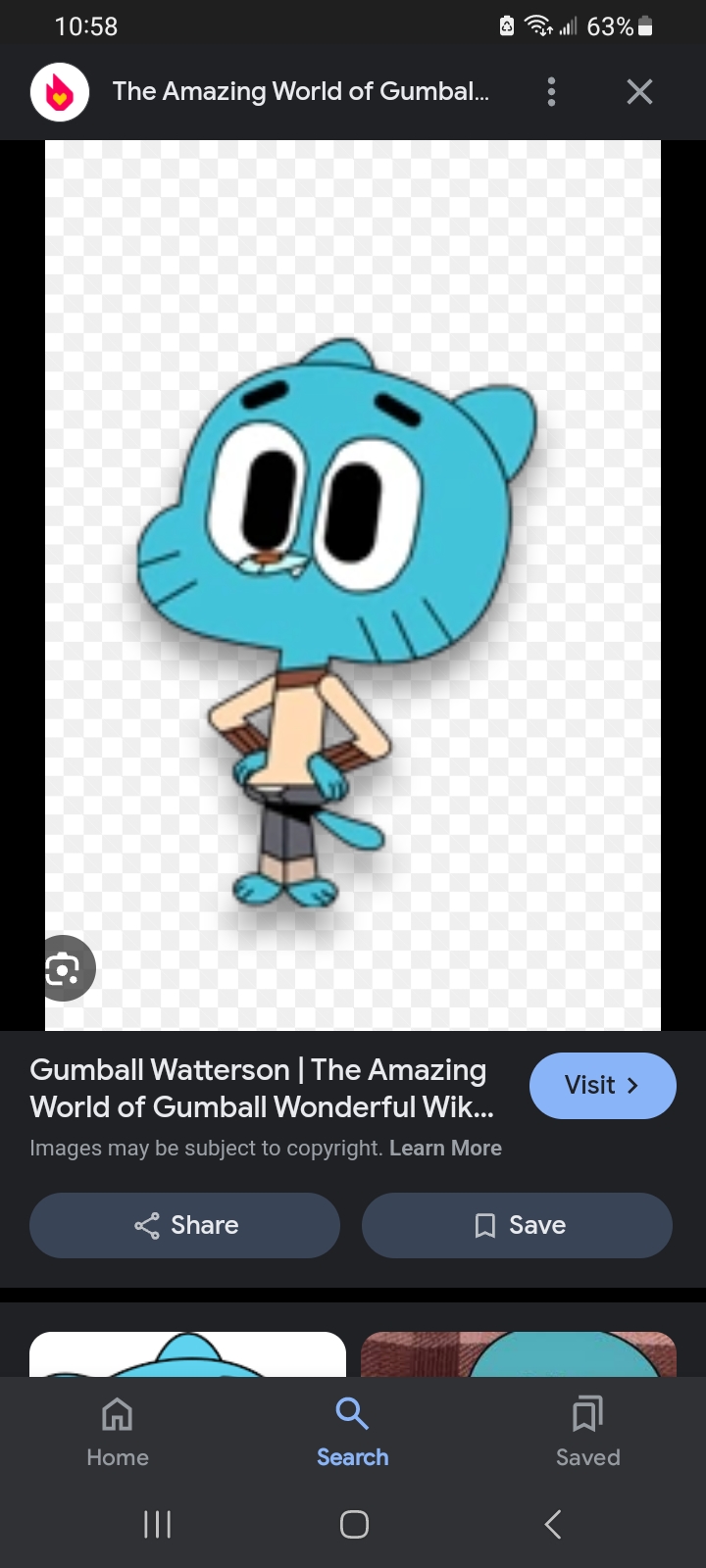
Task: Open the Gumball image title link
Action: click(261, 1088)
